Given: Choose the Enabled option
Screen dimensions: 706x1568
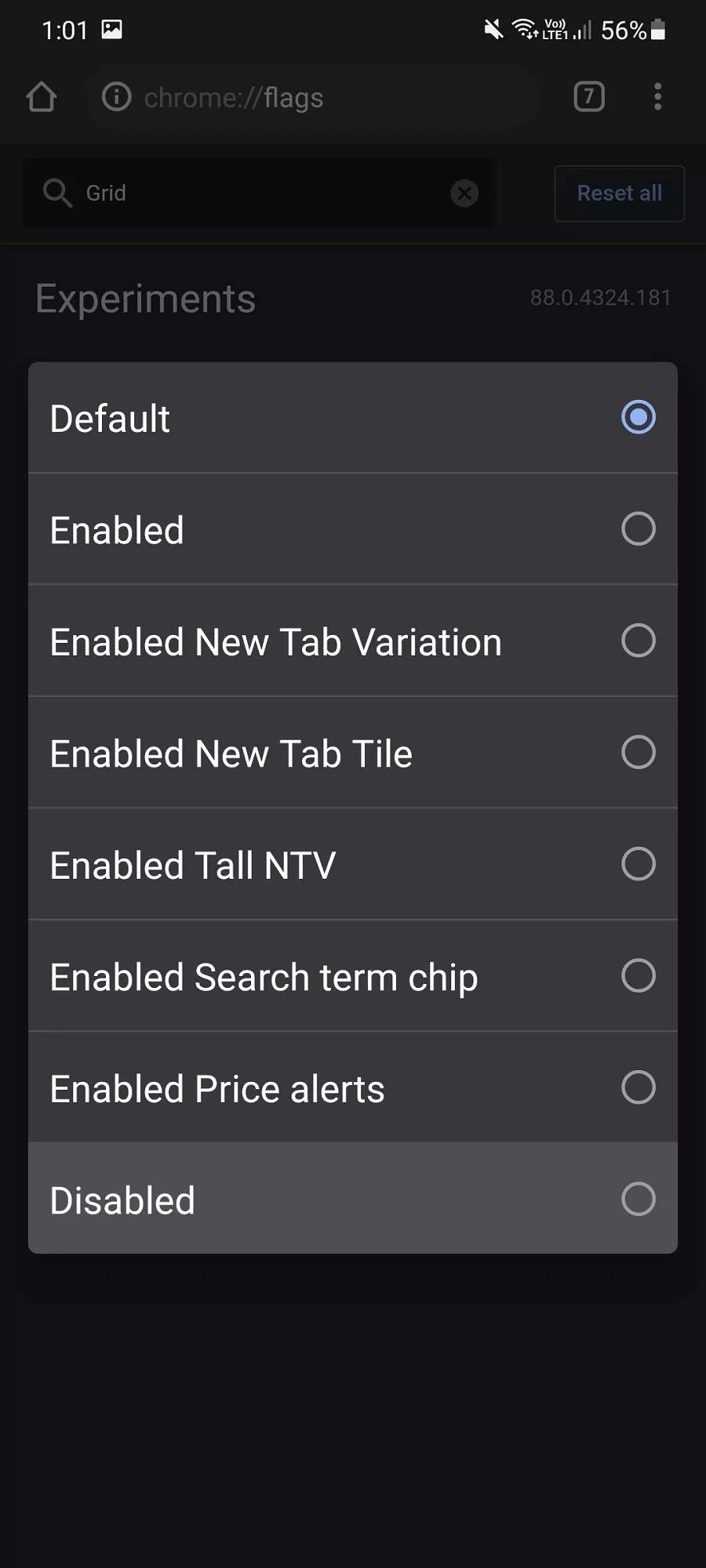Looking at the screenshot, I should pos(353,529).
